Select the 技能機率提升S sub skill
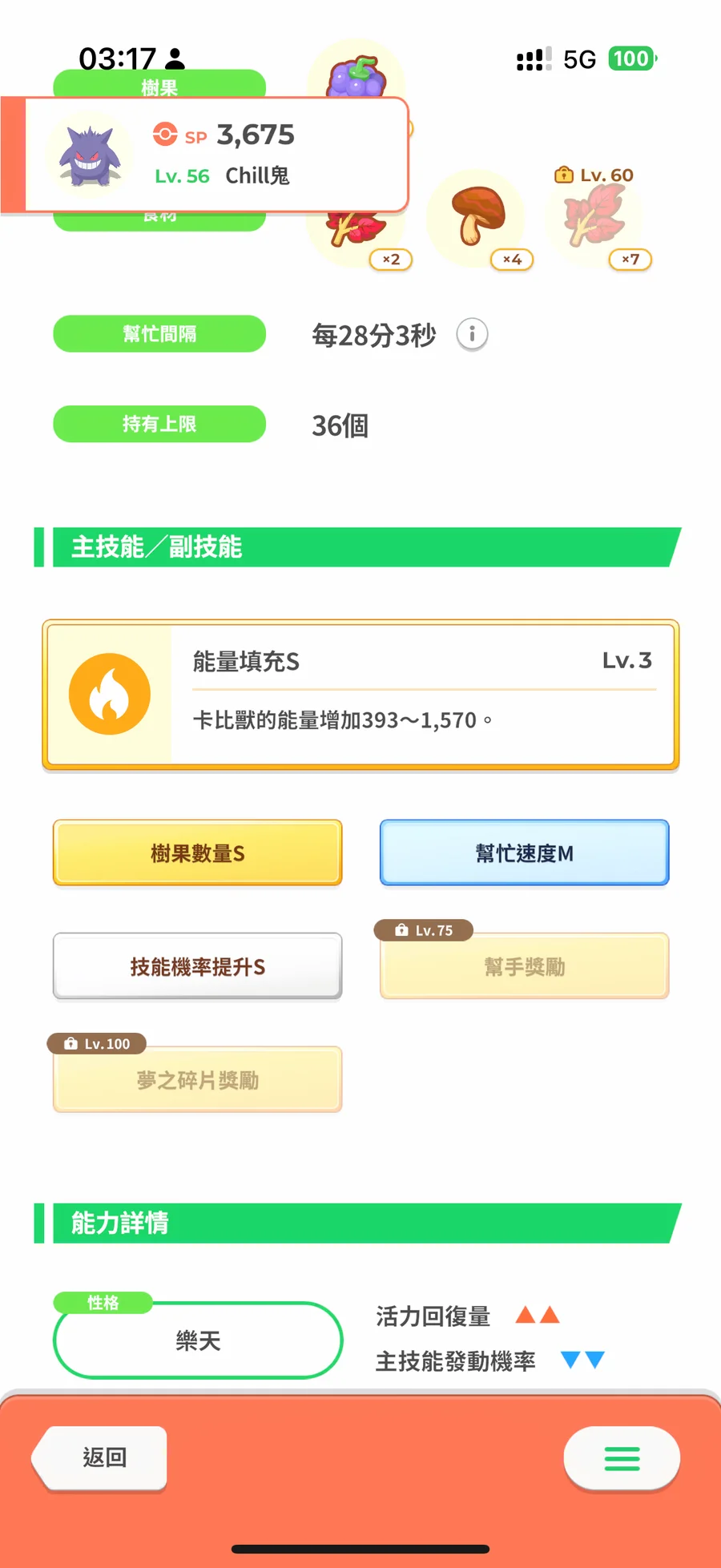The width and height of the screenshot is (721, 1568). (x=198, y=966)
